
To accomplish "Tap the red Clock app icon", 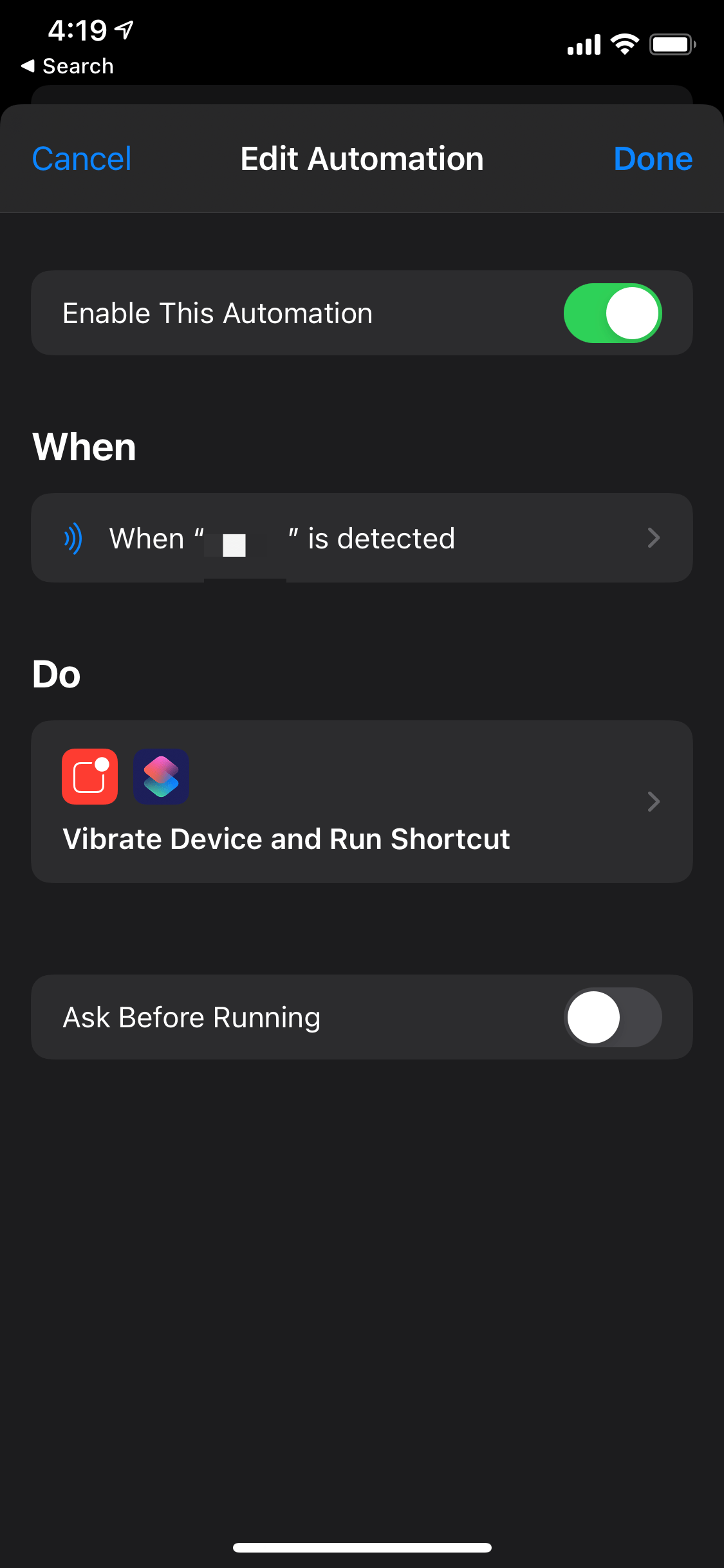I will (89, 776).
